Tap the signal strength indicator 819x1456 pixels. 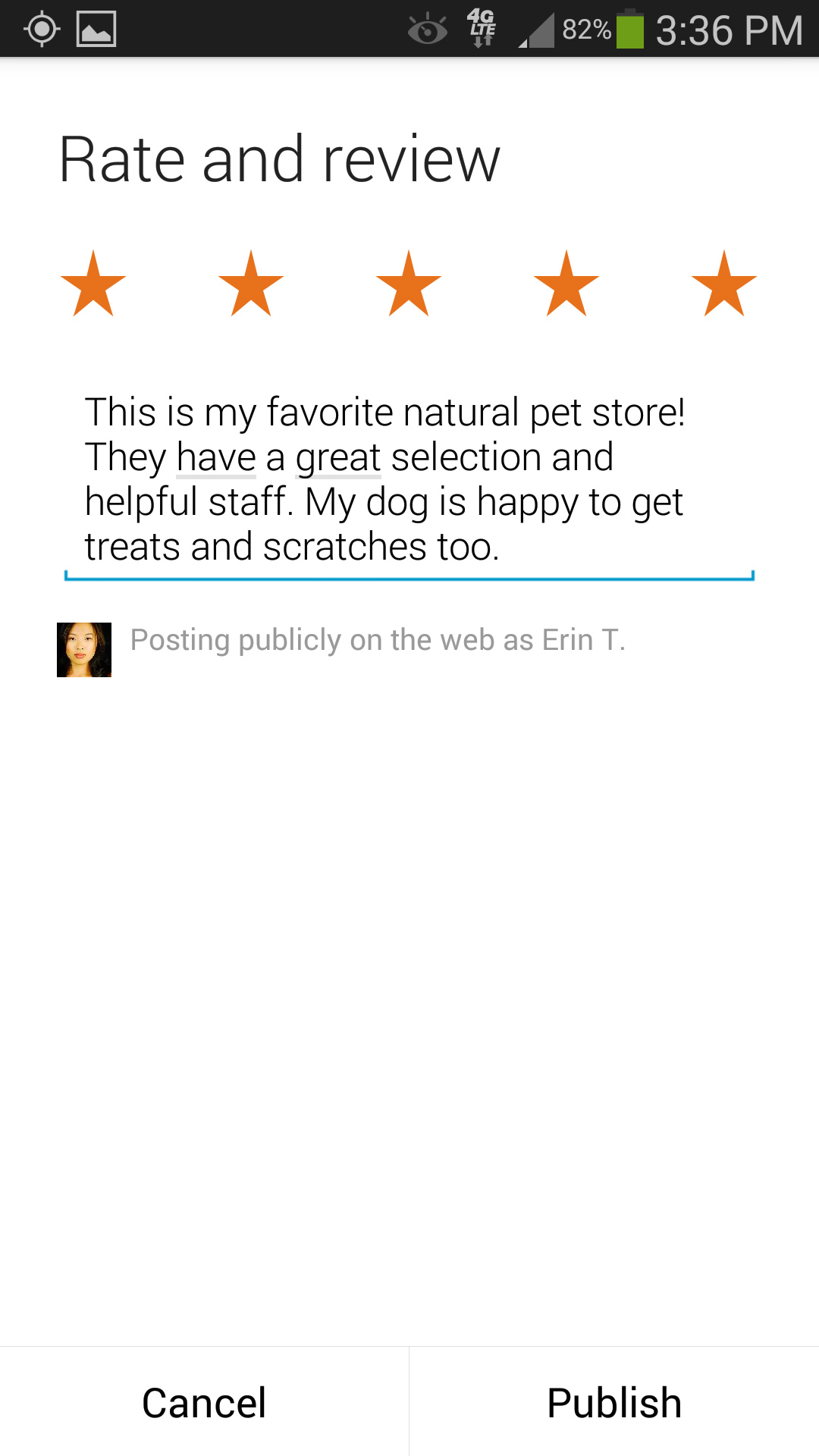(x=535, y=29)
